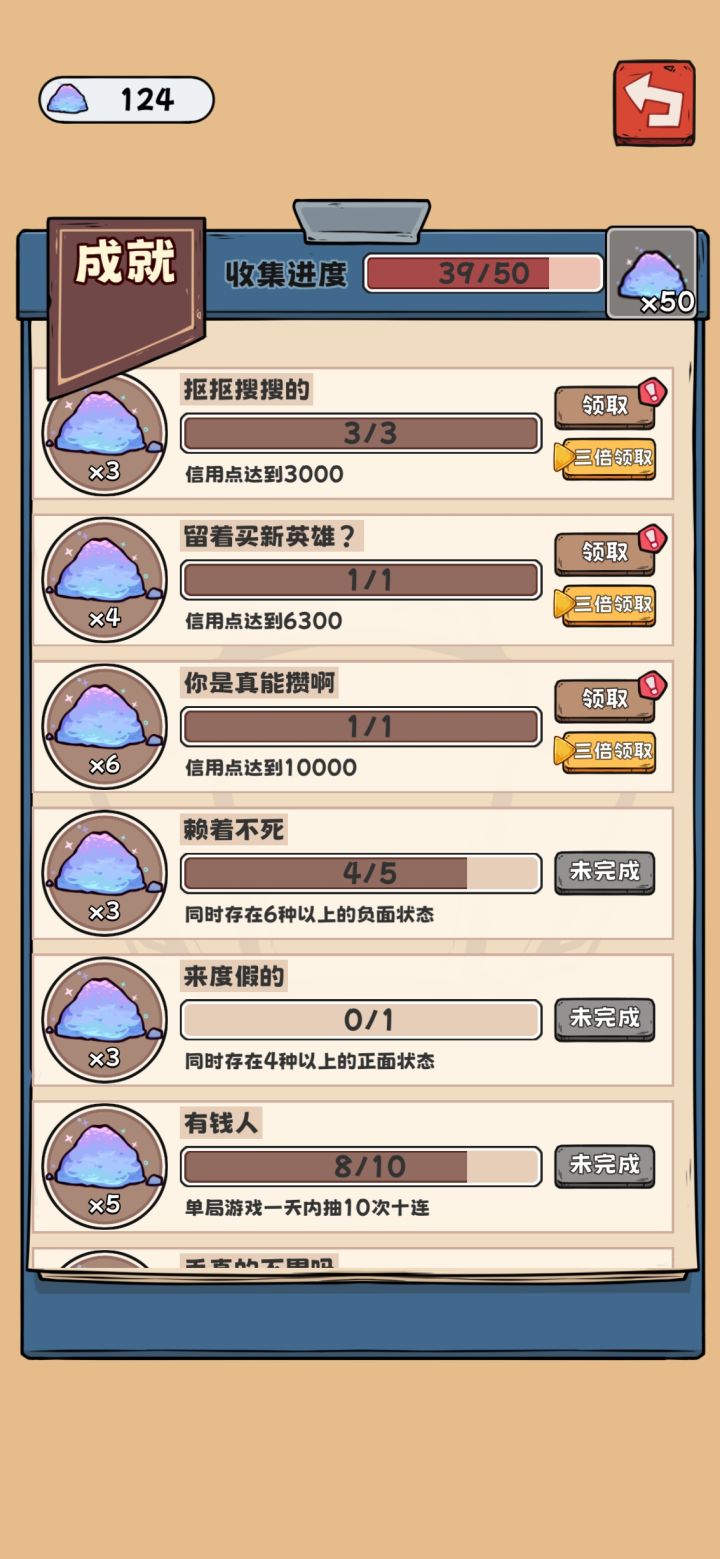Viewport: 720px width, 1559px height.
Task: Tap the gem icon in the top-left currency counter
Action: [x=66, y=98]
